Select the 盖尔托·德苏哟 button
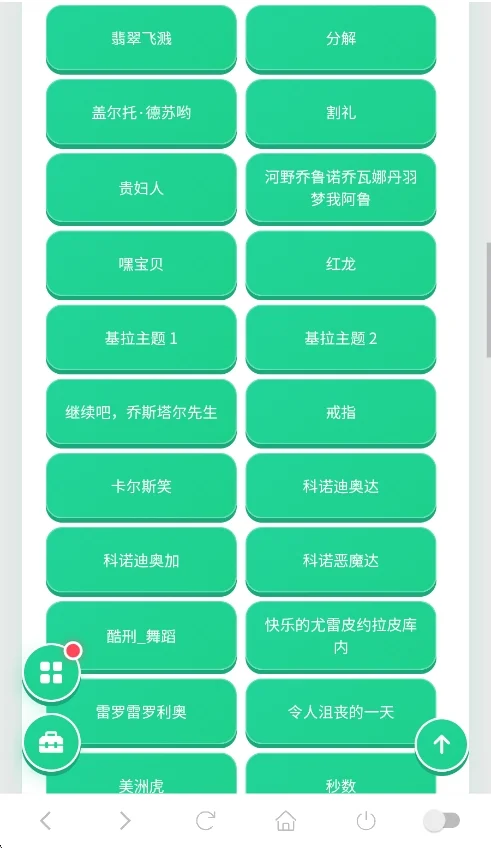 click(141, 112)
